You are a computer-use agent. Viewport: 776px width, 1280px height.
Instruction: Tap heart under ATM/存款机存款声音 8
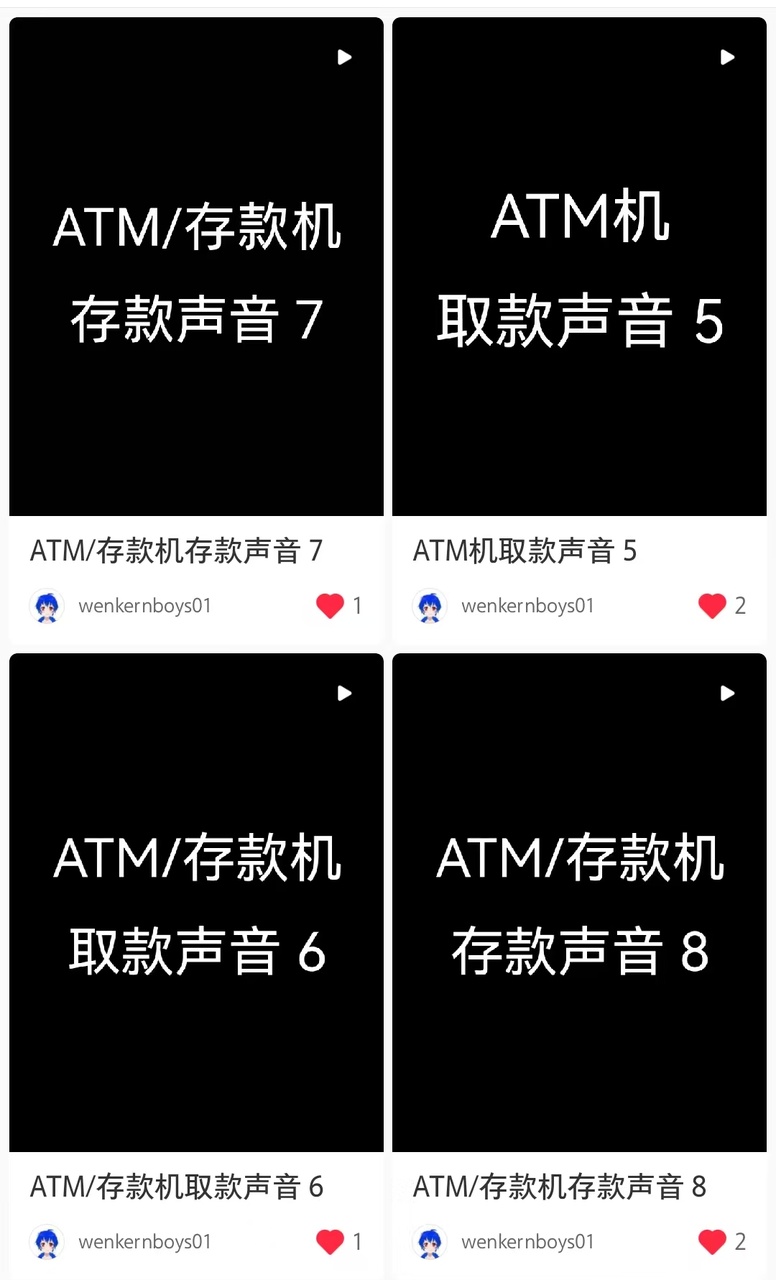coord(712,1241)
